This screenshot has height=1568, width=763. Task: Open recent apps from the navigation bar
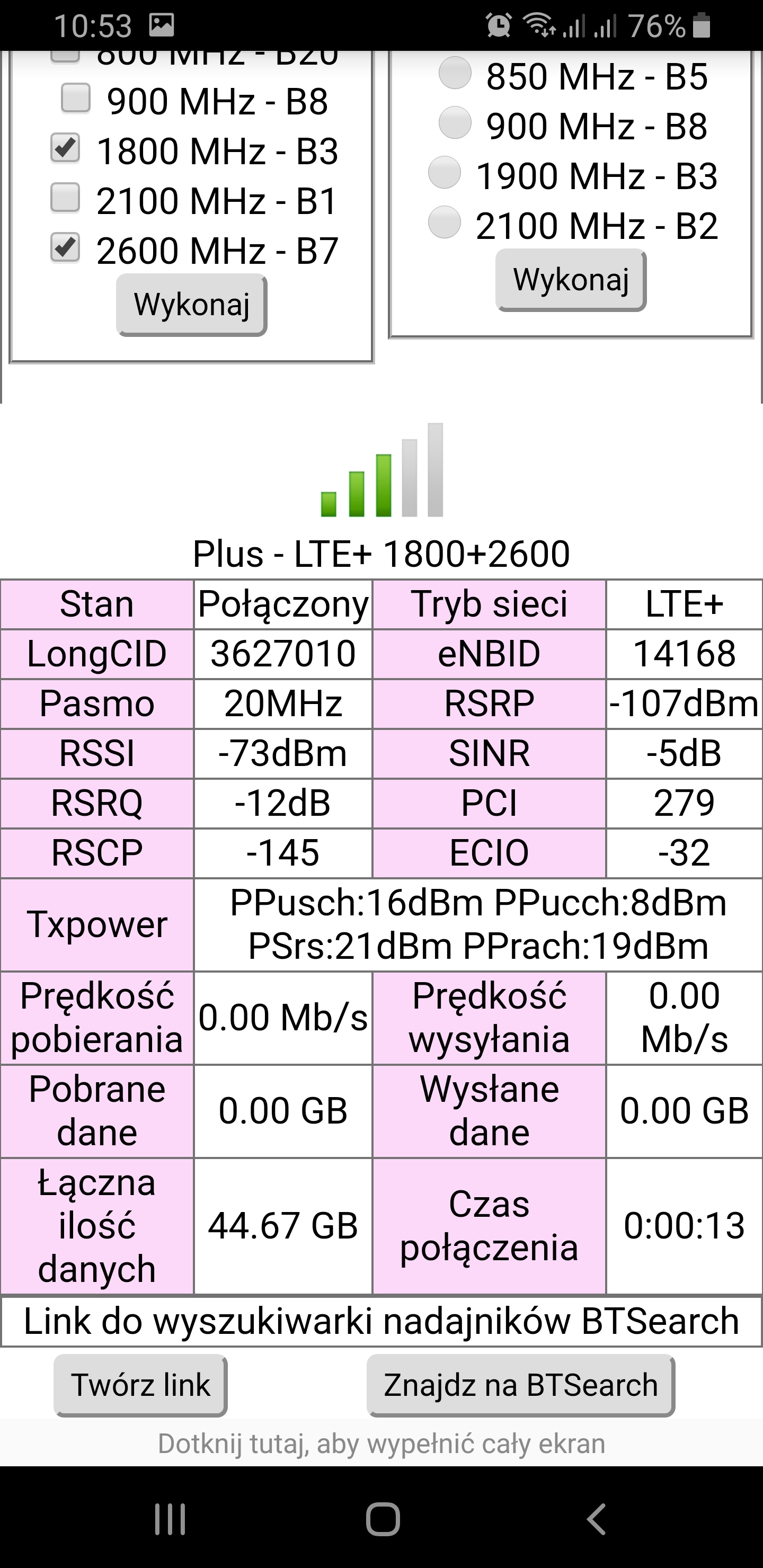170,1519
